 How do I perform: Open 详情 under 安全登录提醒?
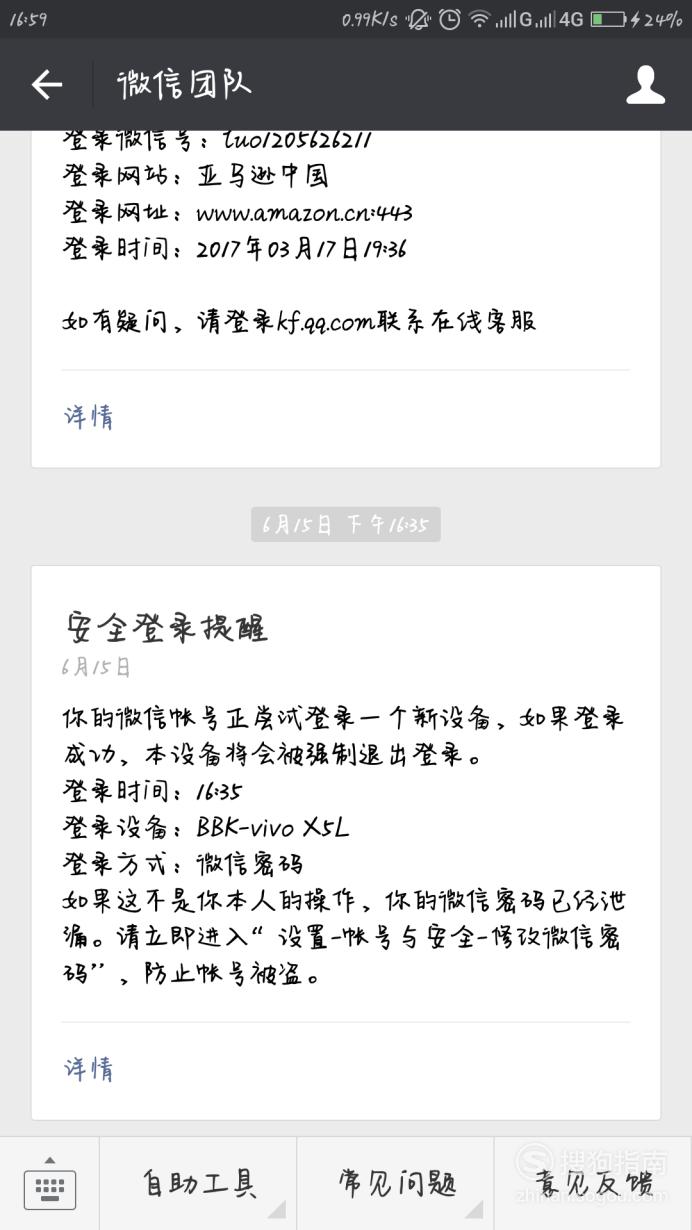(89, 1069)
